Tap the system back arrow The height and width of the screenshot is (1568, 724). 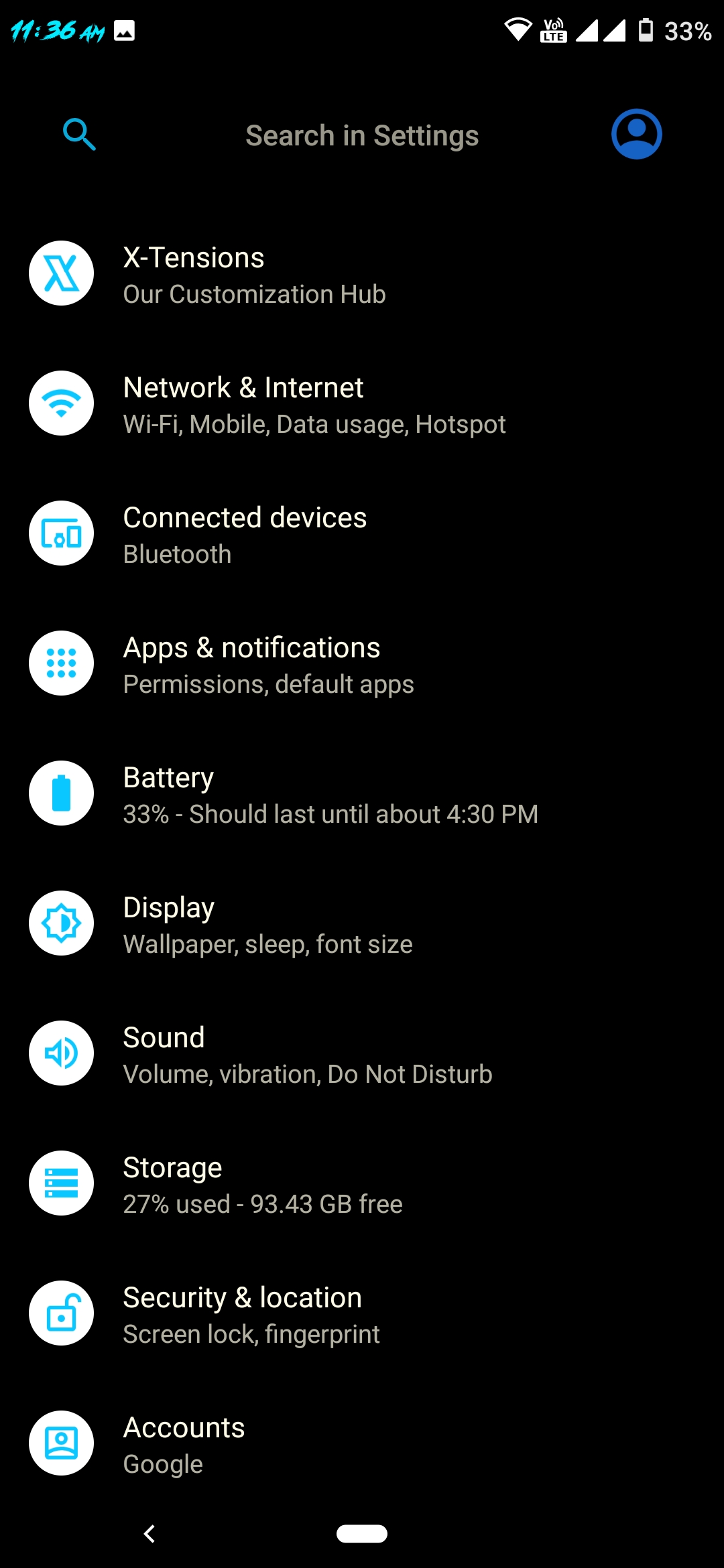pos(149,1534)
